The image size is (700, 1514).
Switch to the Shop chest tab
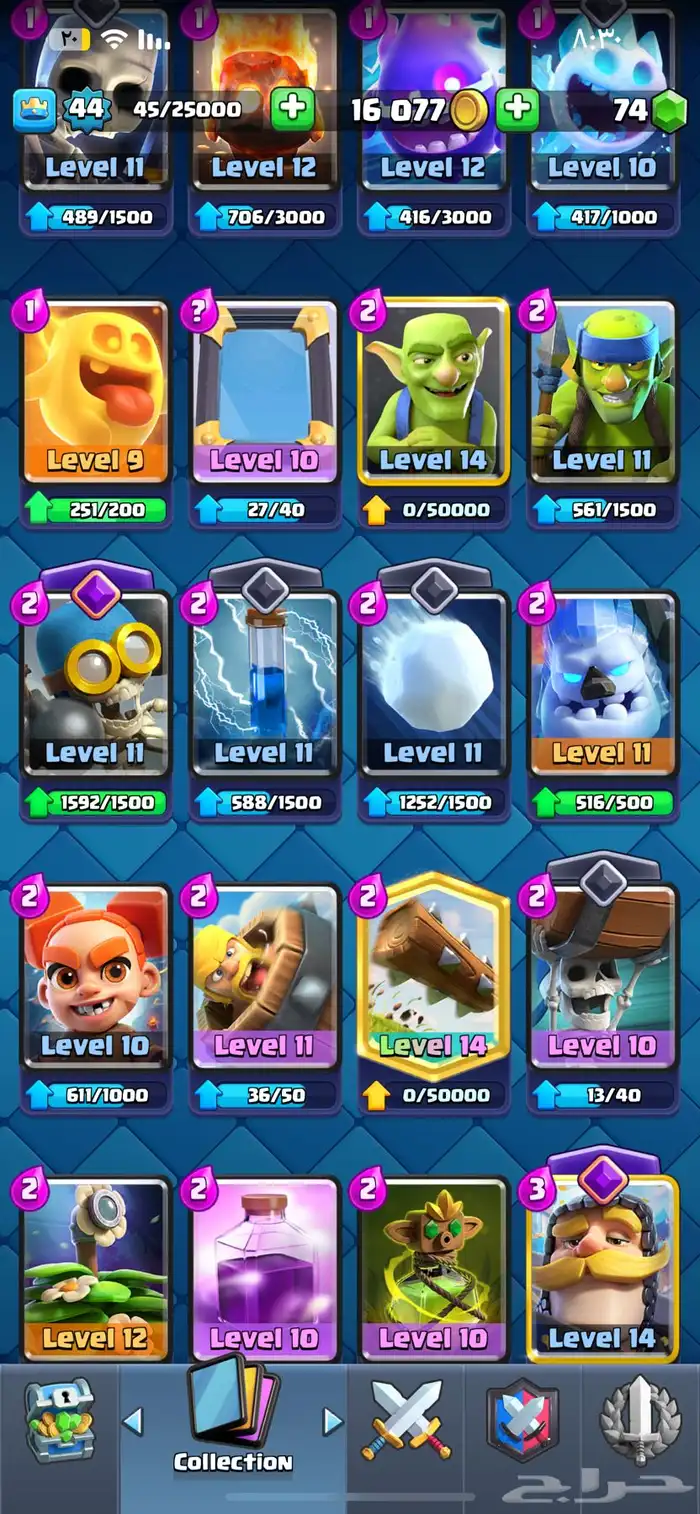click(x=60, y=1421)
